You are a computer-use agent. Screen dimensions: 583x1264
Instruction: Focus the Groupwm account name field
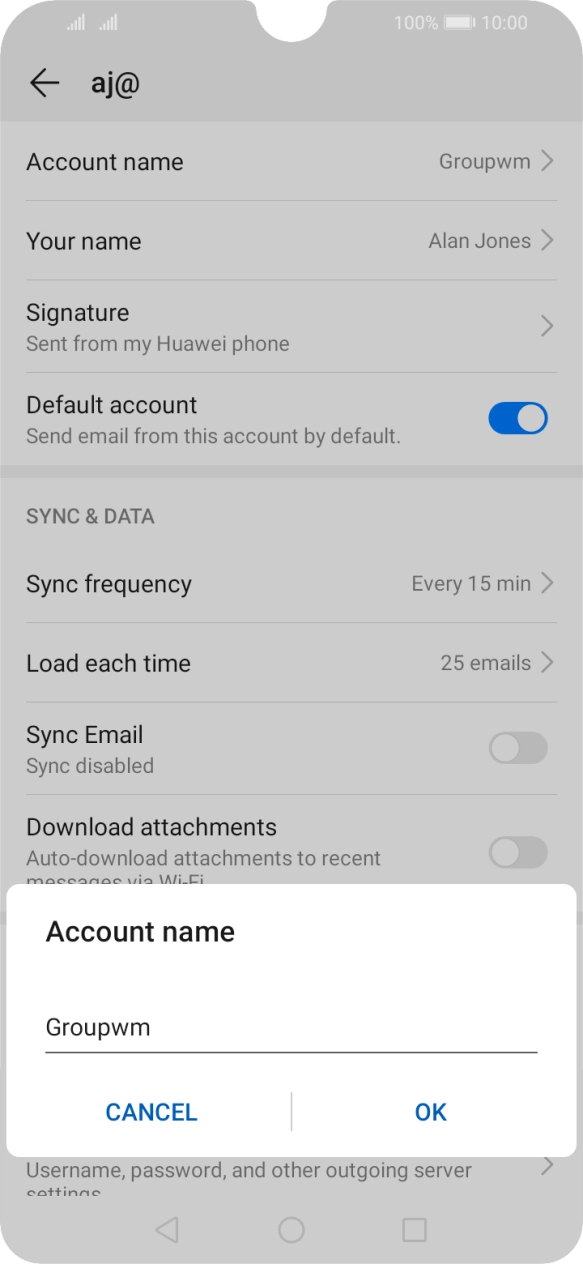click(291, 1027)
